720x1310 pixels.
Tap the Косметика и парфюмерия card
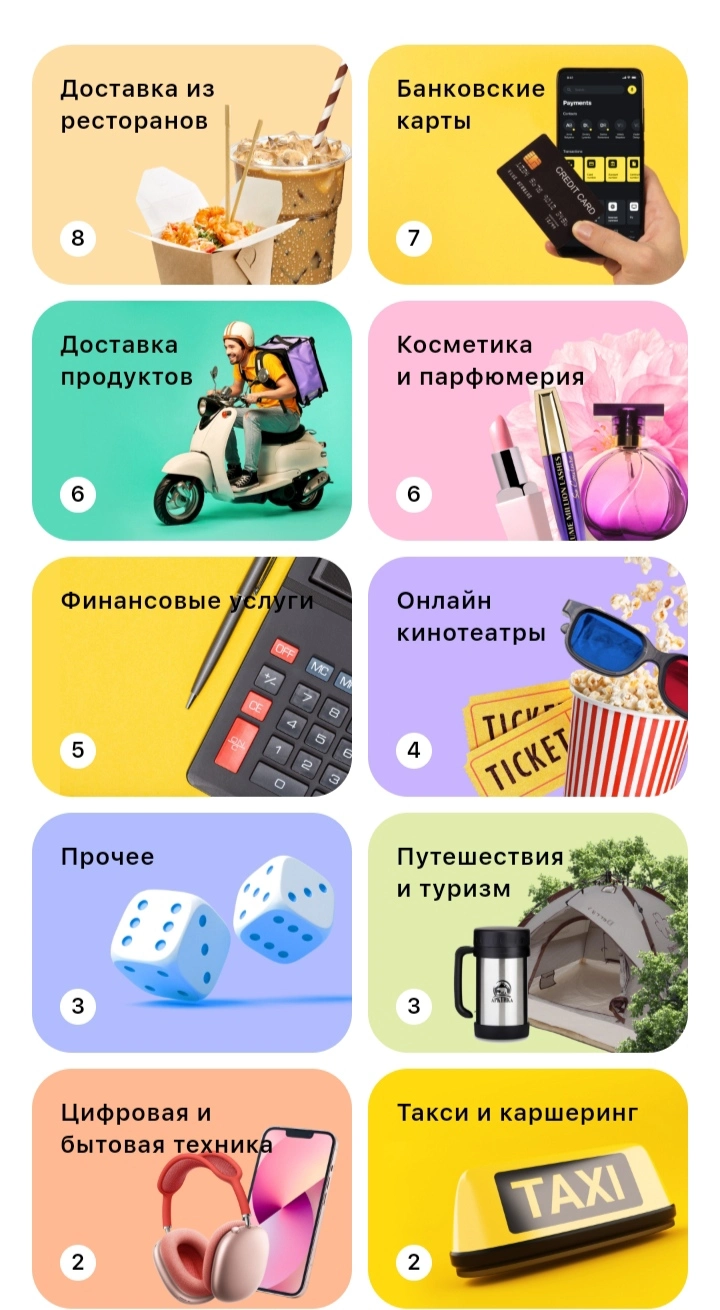tap(528, 421)
